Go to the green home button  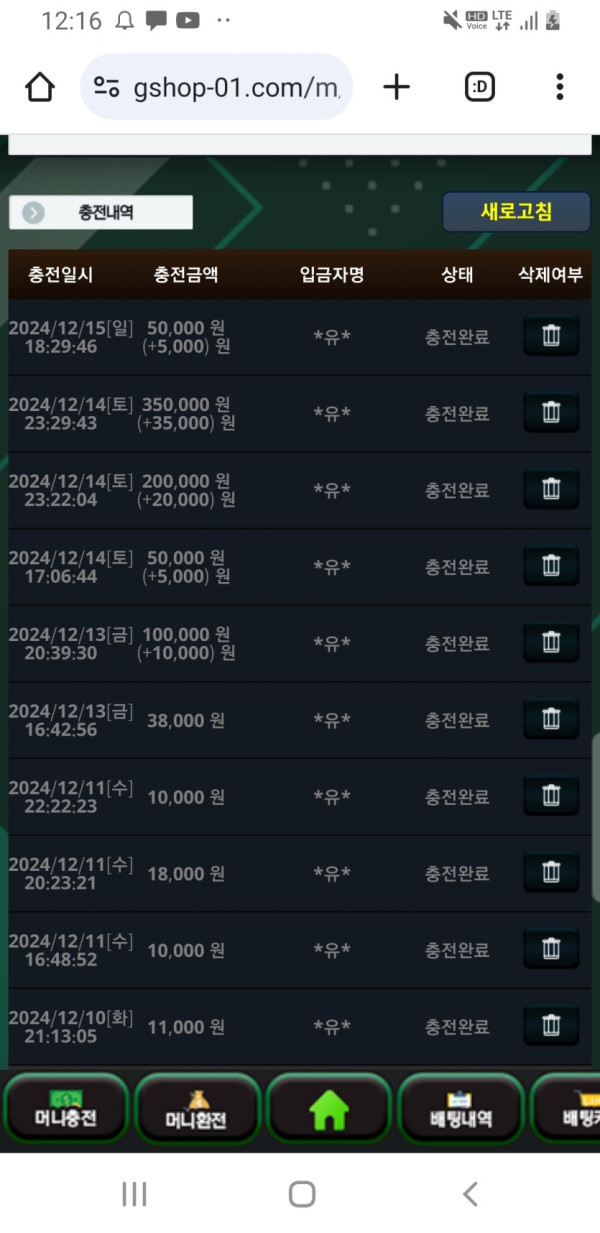coord(329,1108)
